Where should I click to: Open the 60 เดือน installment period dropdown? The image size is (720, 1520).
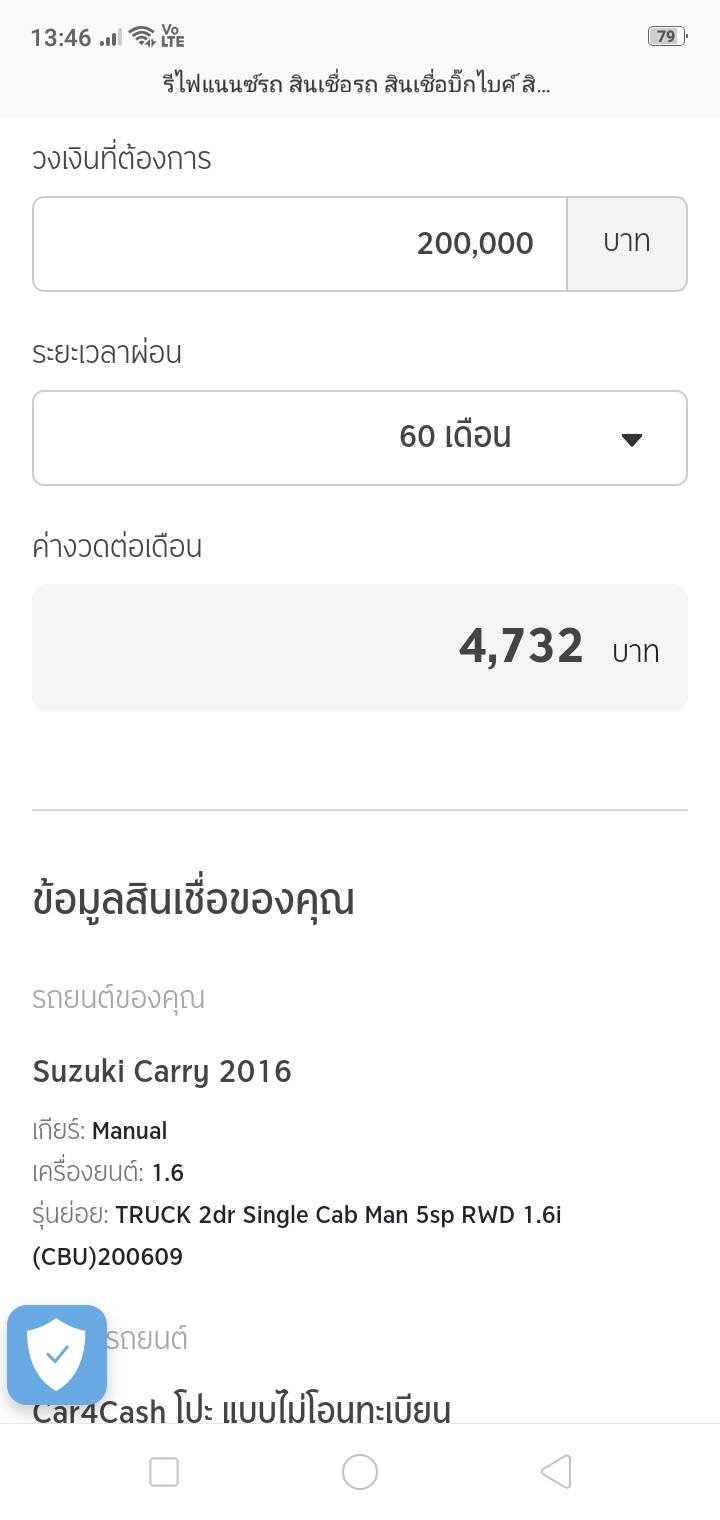(x=360, y=438)
